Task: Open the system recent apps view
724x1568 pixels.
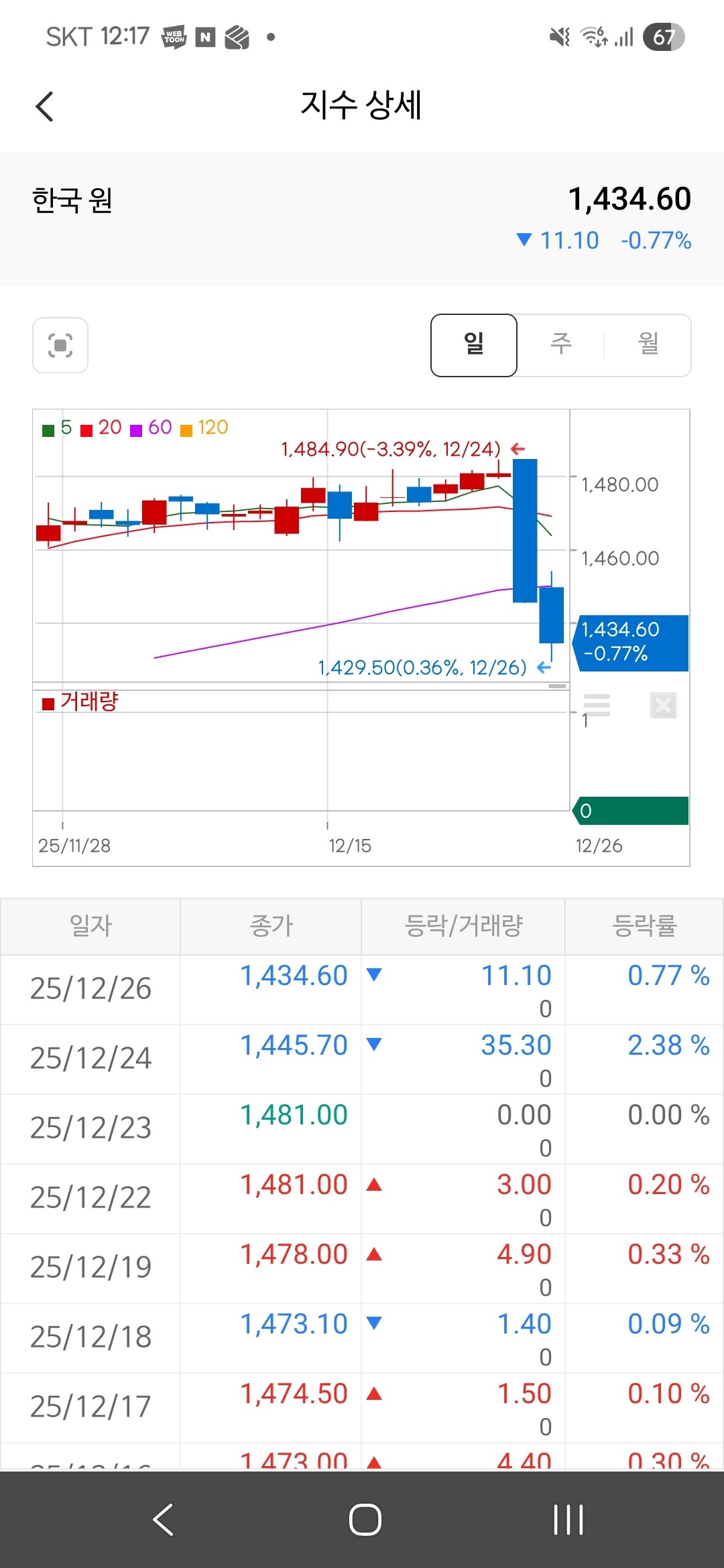Action: (568, 1520)
